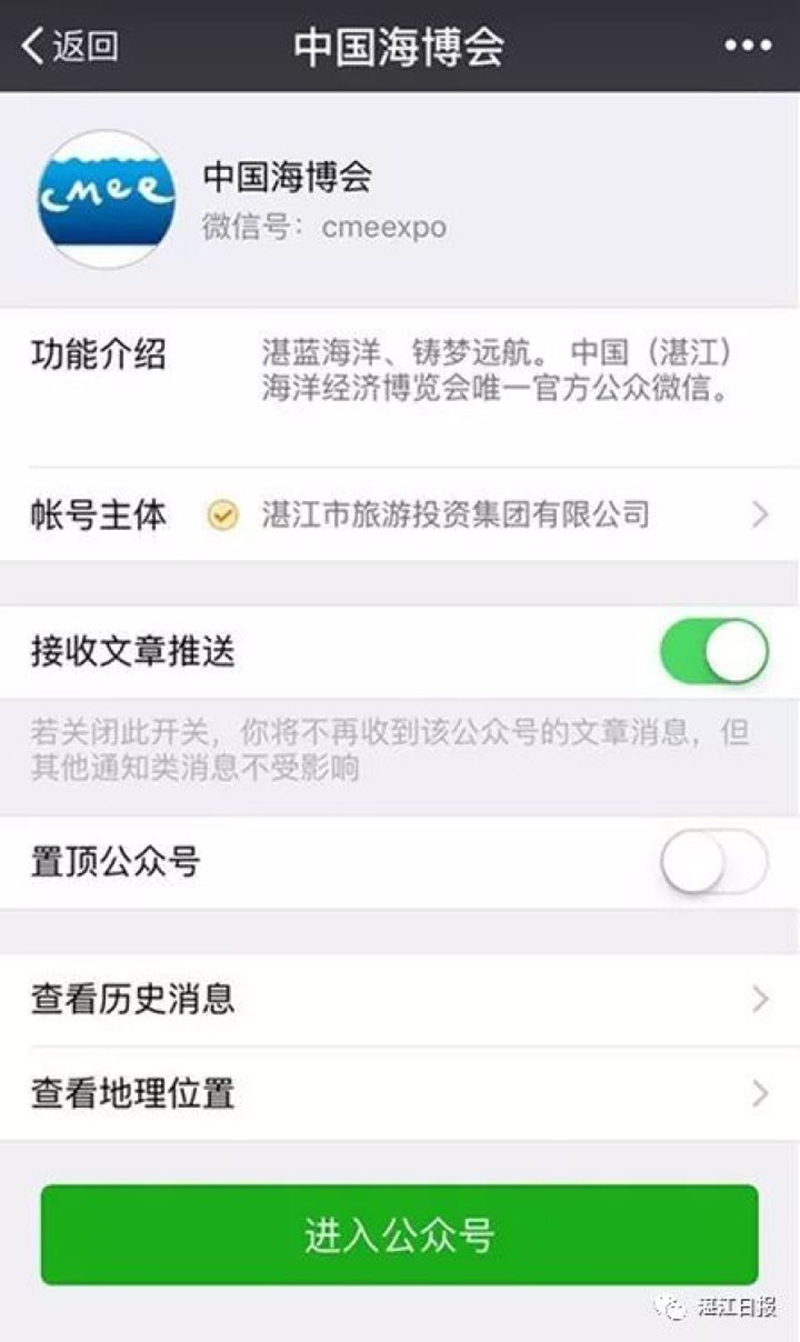Tap the green 进入公众号 button
The width and height of the screenshot is (800, 1342).
pyautogui.click(x=400, y=1235)
